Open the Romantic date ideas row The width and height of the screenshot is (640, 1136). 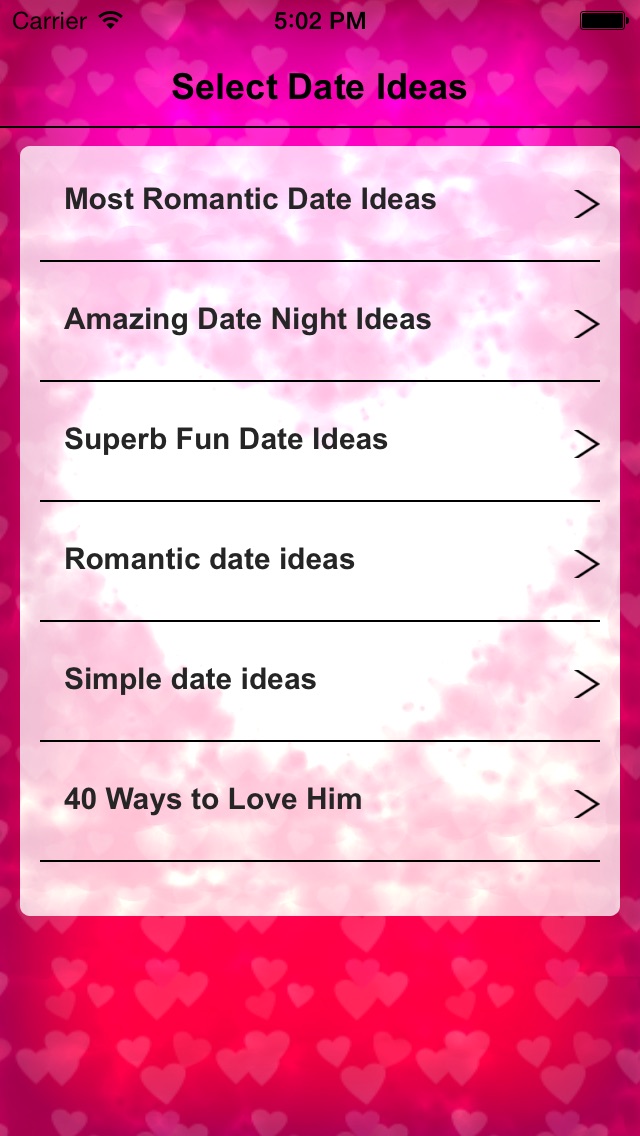(320, 562)
